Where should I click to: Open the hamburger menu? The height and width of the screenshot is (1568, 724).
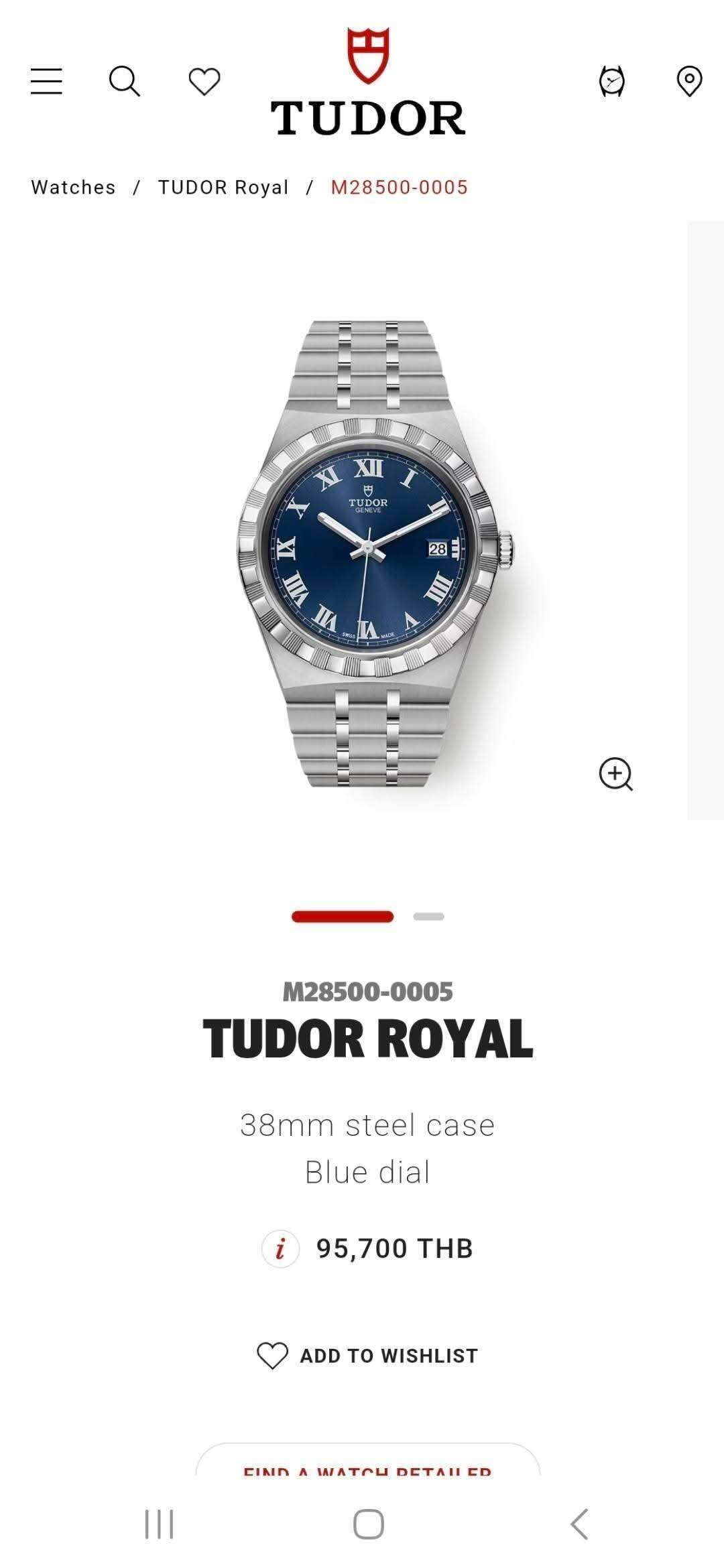click(x=46, y=81)
